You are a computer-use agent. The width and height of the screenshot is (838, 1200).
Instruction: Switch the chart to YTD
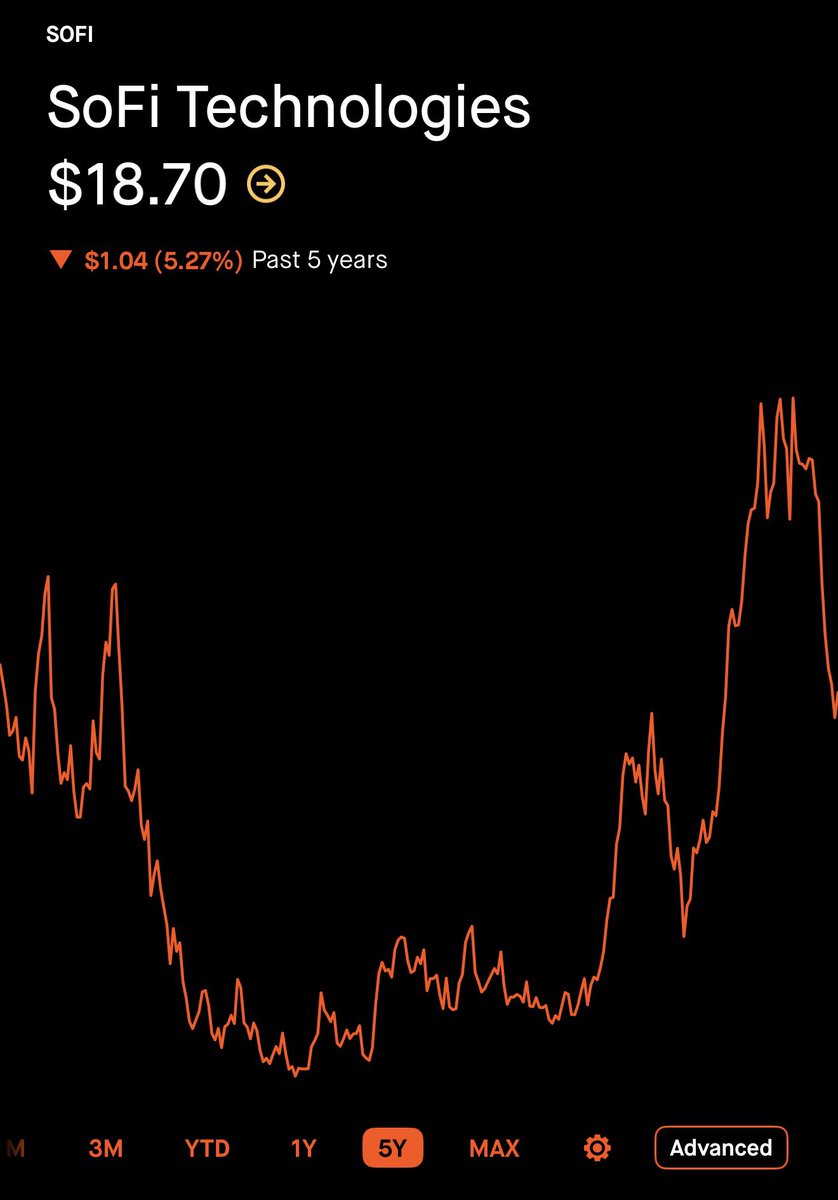point(207,1148)
